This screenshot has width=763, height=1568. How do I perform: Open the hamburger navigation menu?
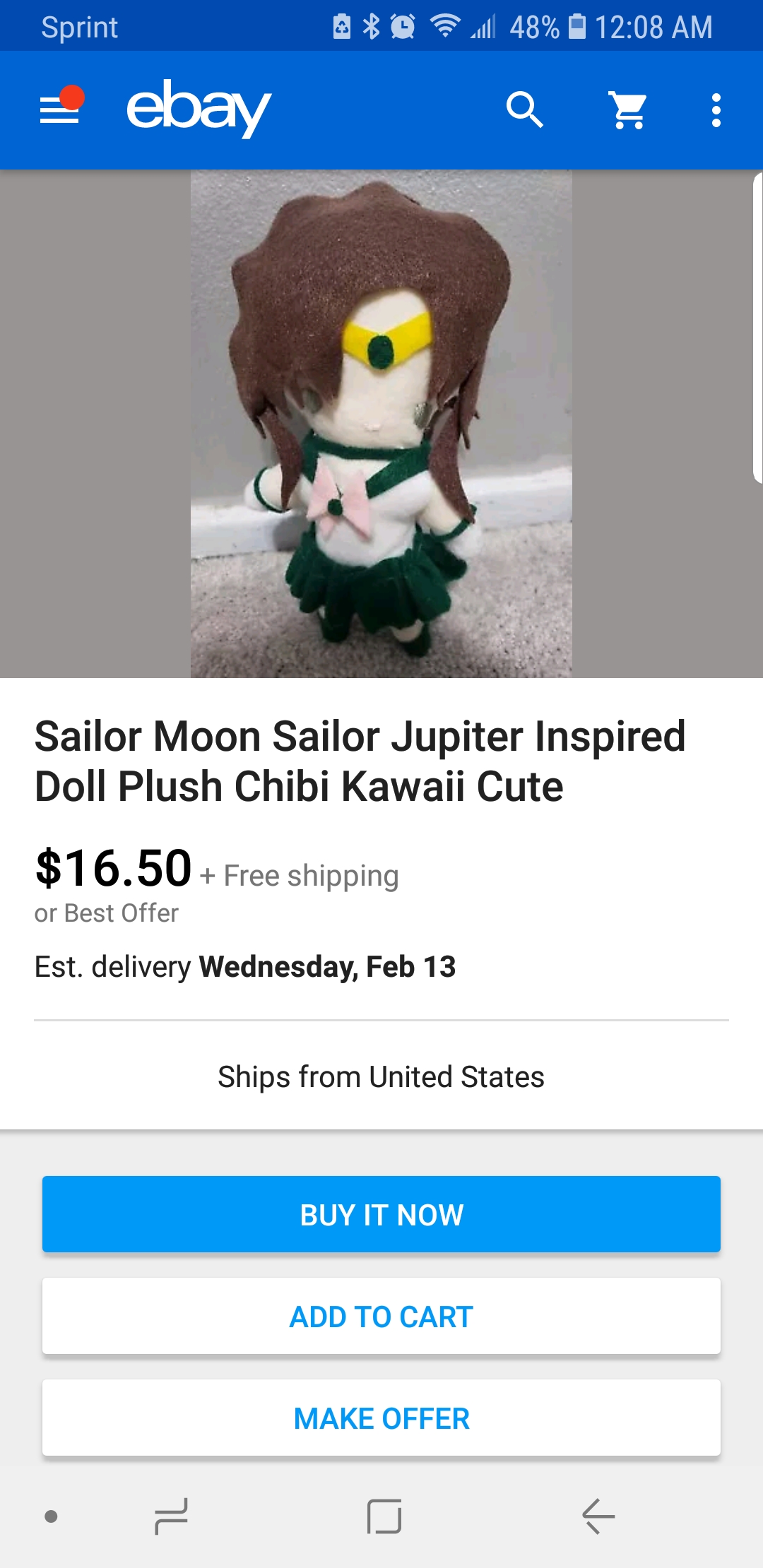click(x=59, y=111)
